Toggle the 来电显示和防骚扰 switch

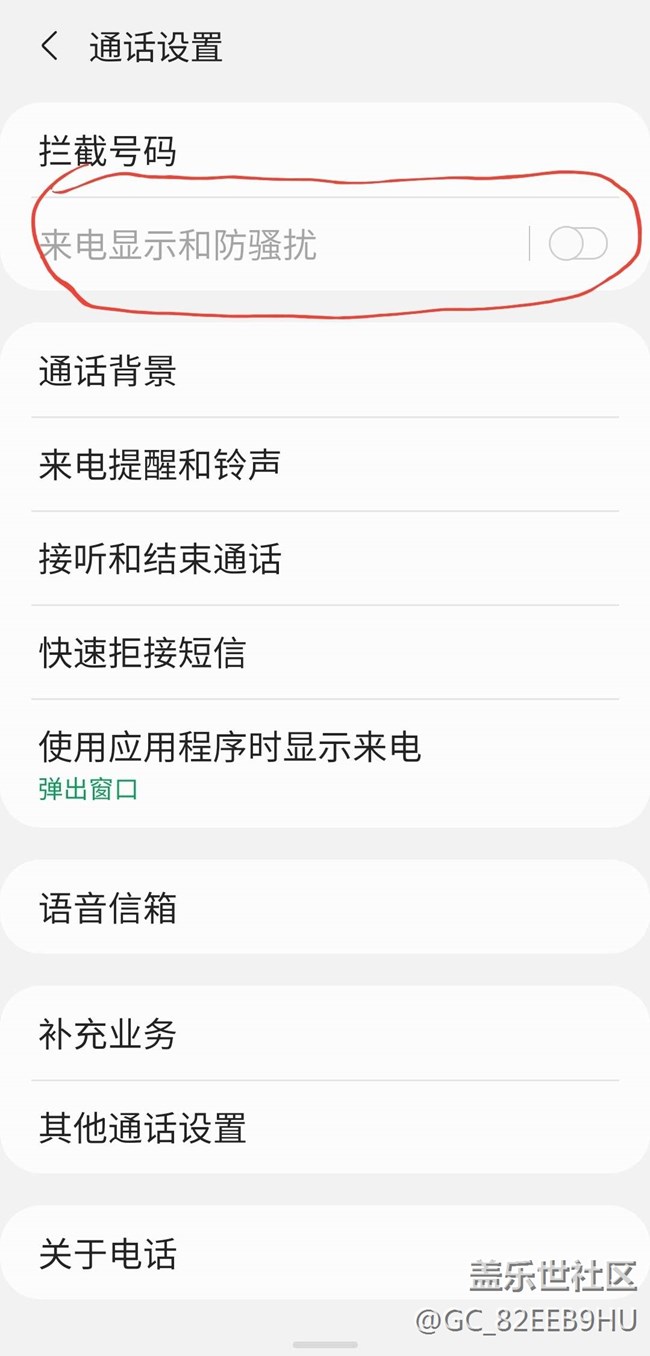tap(578, 243)
